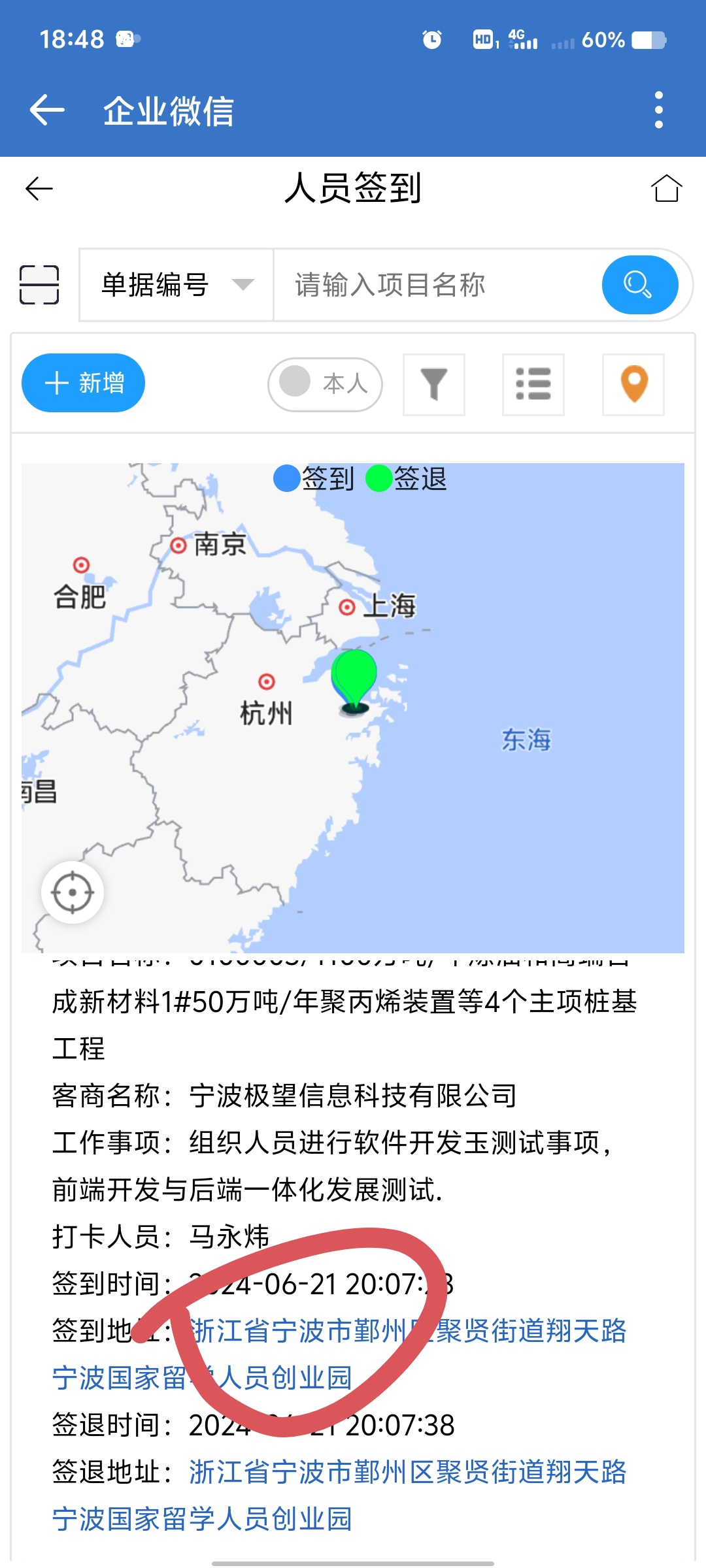Return from the 人员签到 page with the back arrow
The image size is (706, 1568).
click(39, 189)
